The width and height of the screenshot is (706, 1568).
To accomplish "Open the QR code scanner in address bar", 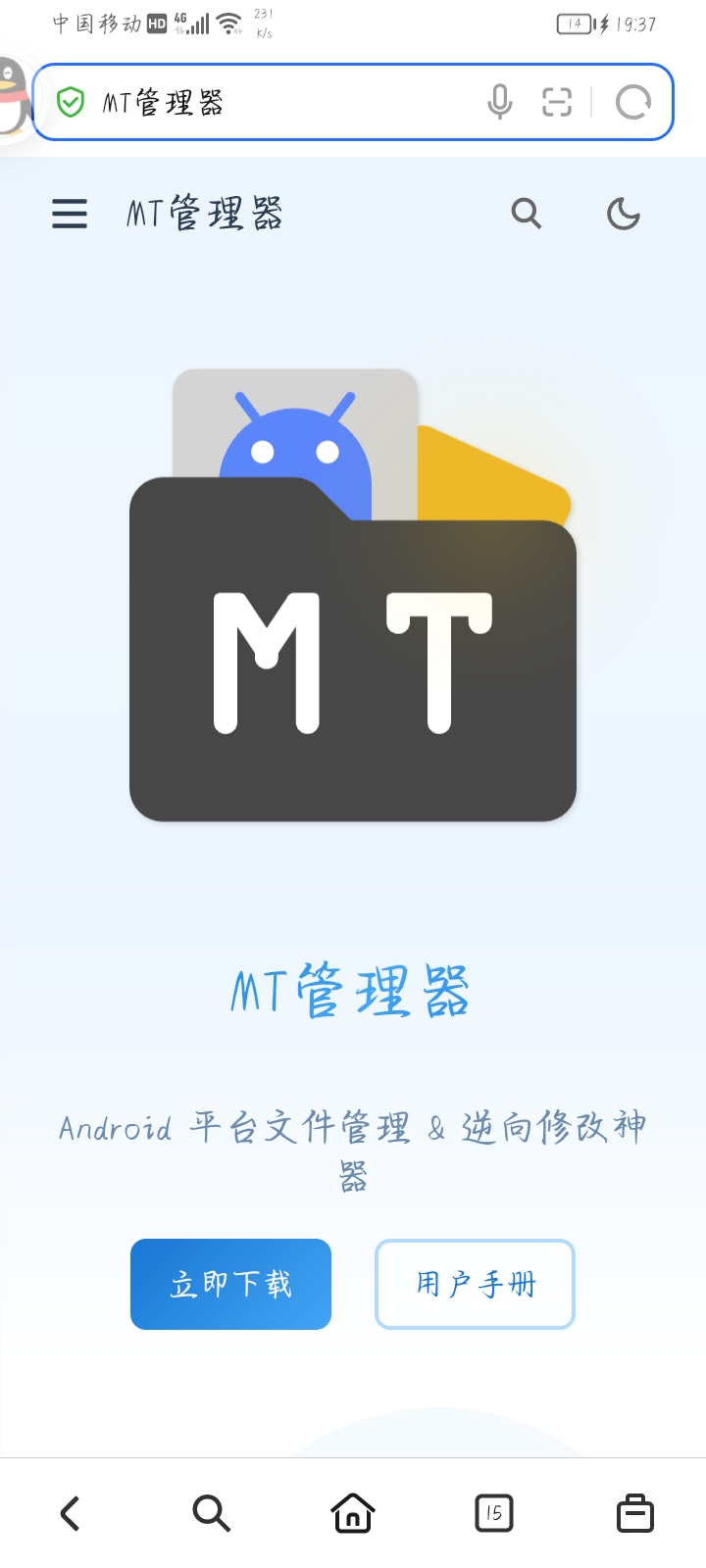I will (557, 101).
